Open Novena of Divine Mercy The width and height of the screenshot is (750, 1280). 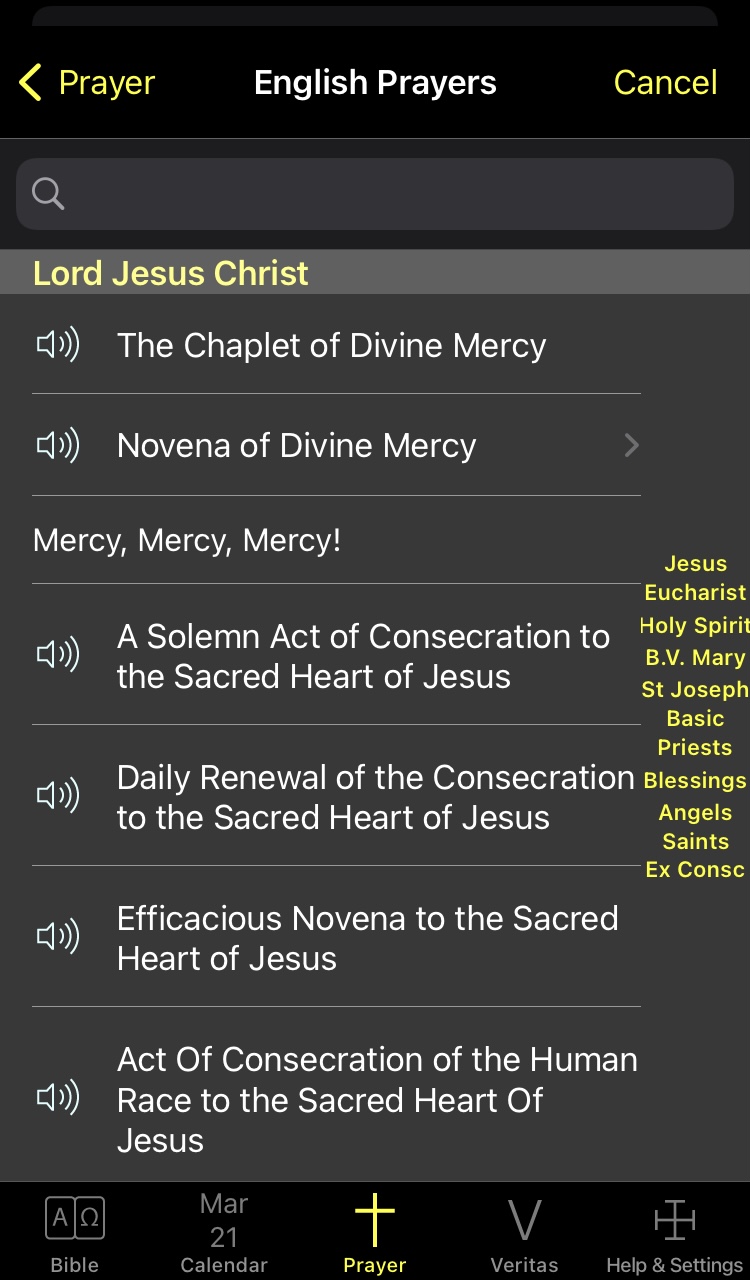point(296,446)
